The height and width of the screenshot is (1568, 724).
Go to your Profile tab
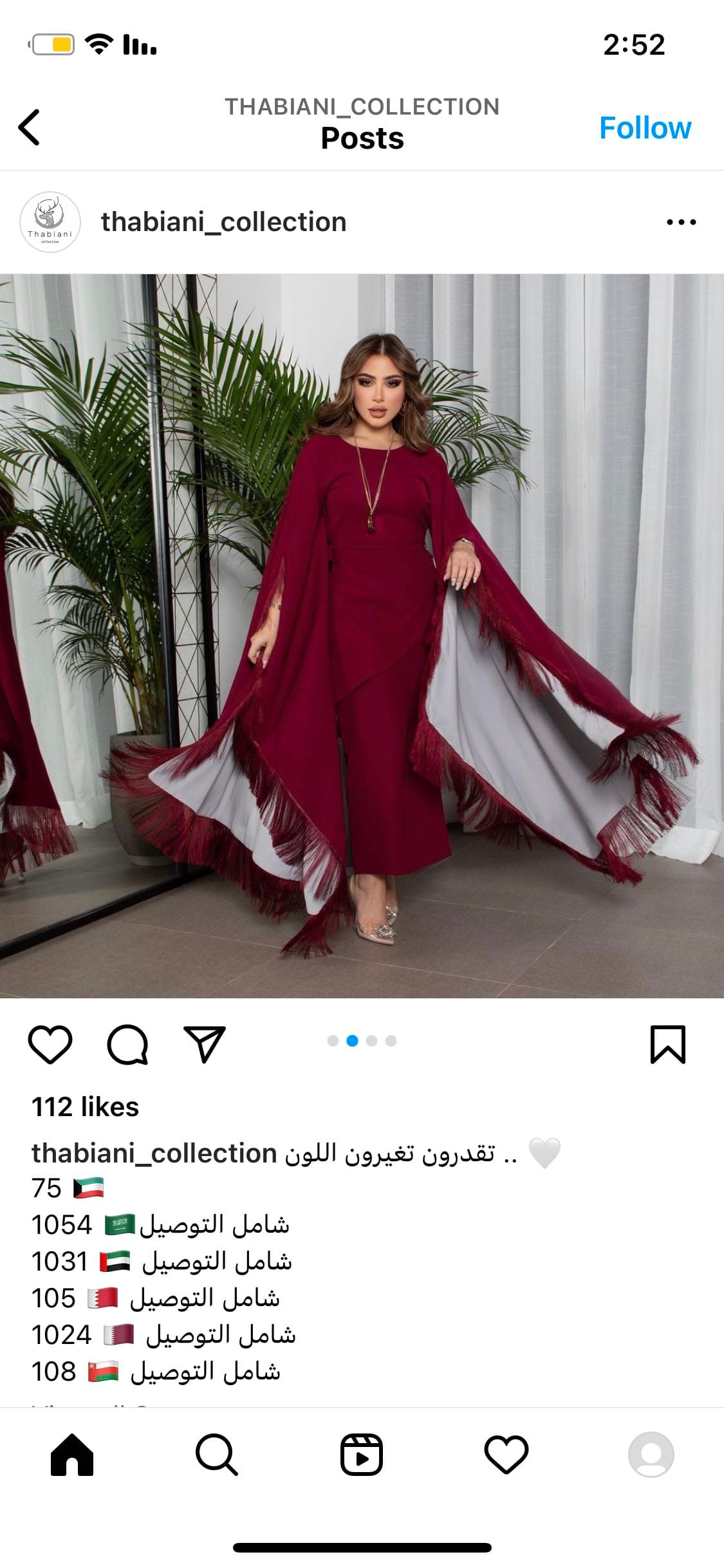click(x=651, y=1455)
